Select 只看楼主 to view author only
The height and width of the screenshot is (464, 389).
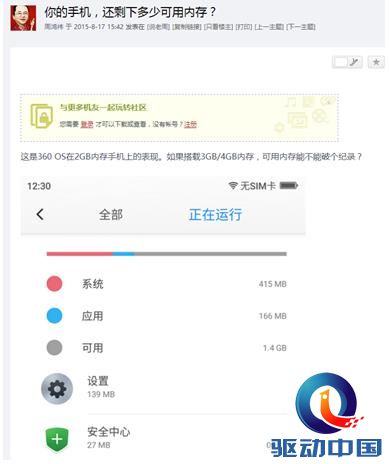(x=219, y=27)
